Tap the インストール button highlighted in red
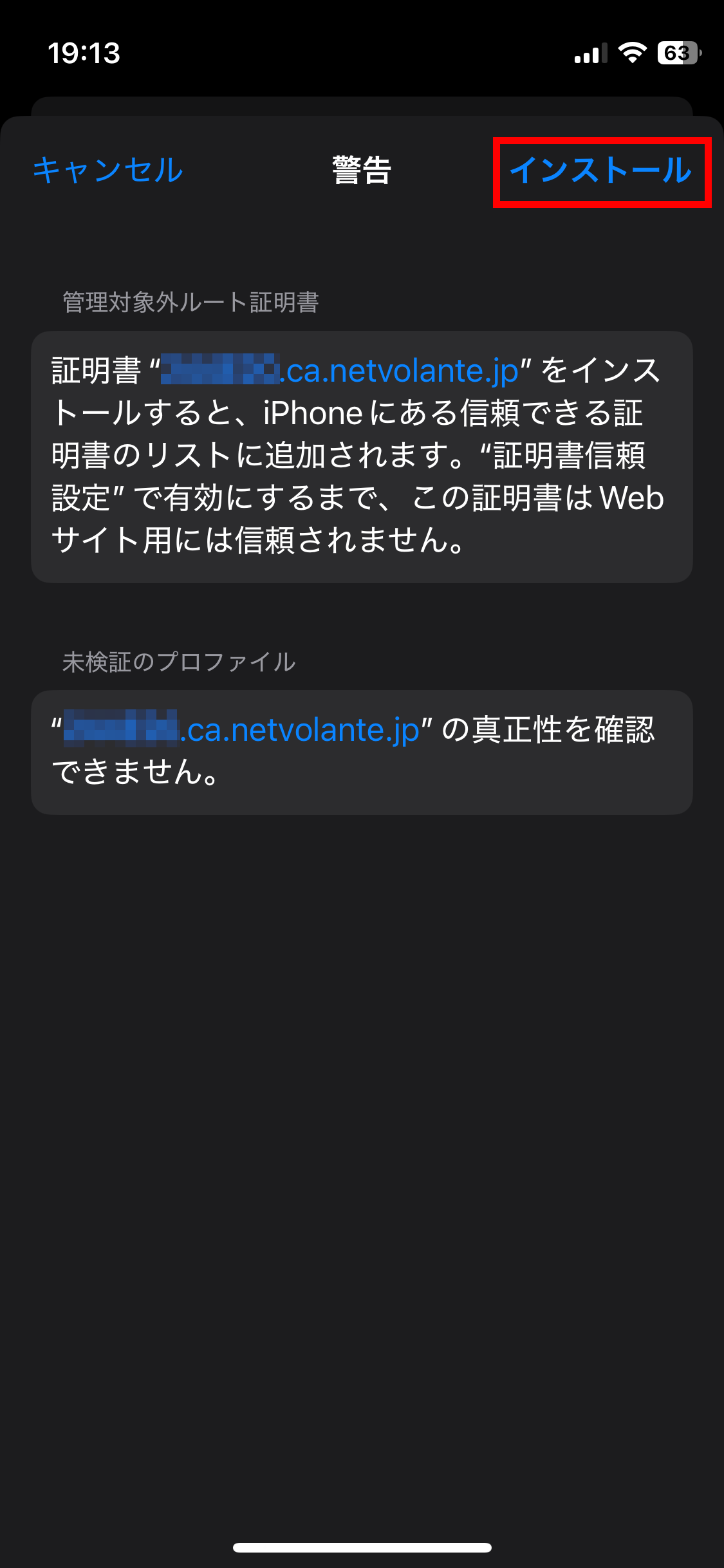The width and height of the screenshot is (724, 1568). [603, 172]
